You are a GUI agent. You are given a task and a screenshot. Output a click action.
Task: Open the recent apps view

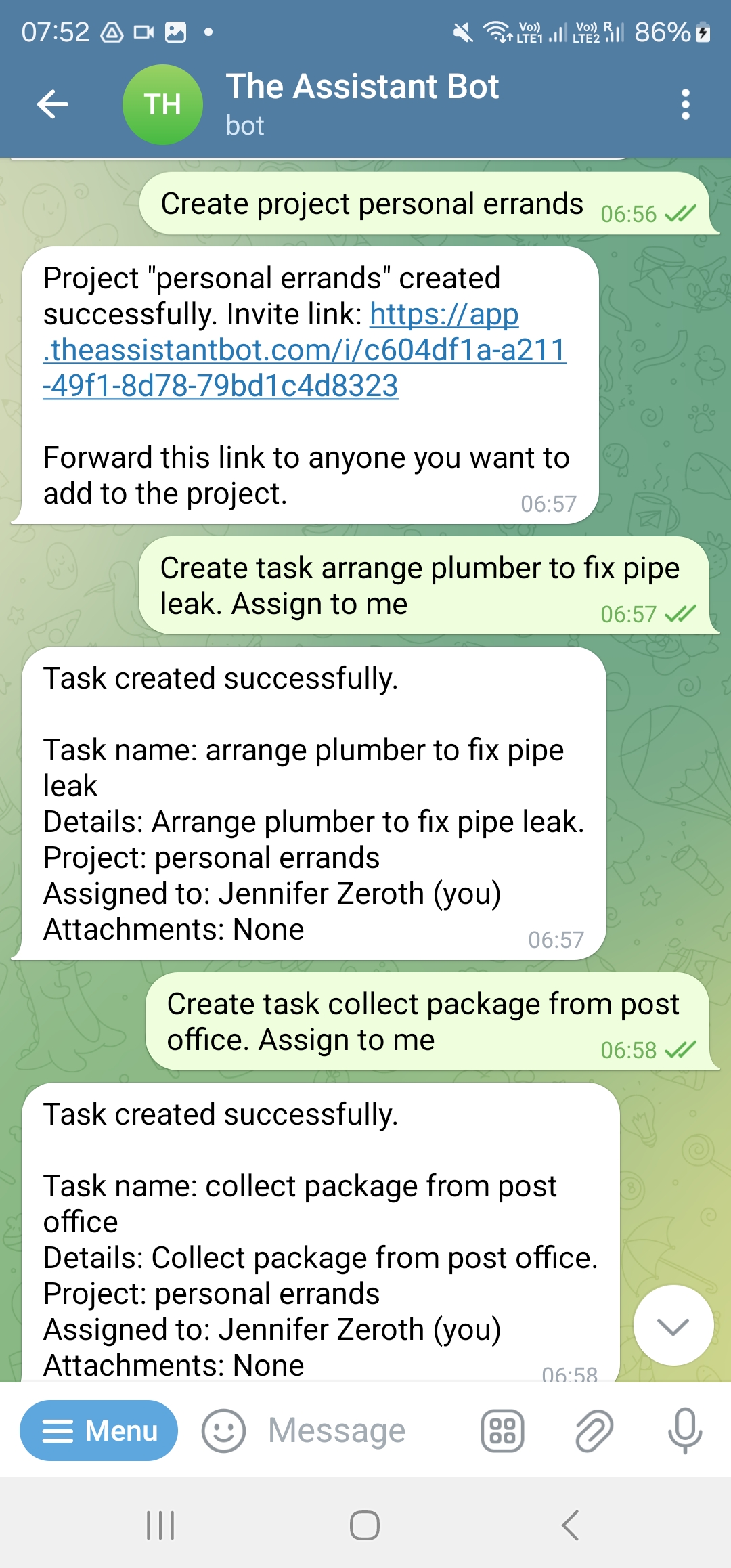click(161, 1525)
